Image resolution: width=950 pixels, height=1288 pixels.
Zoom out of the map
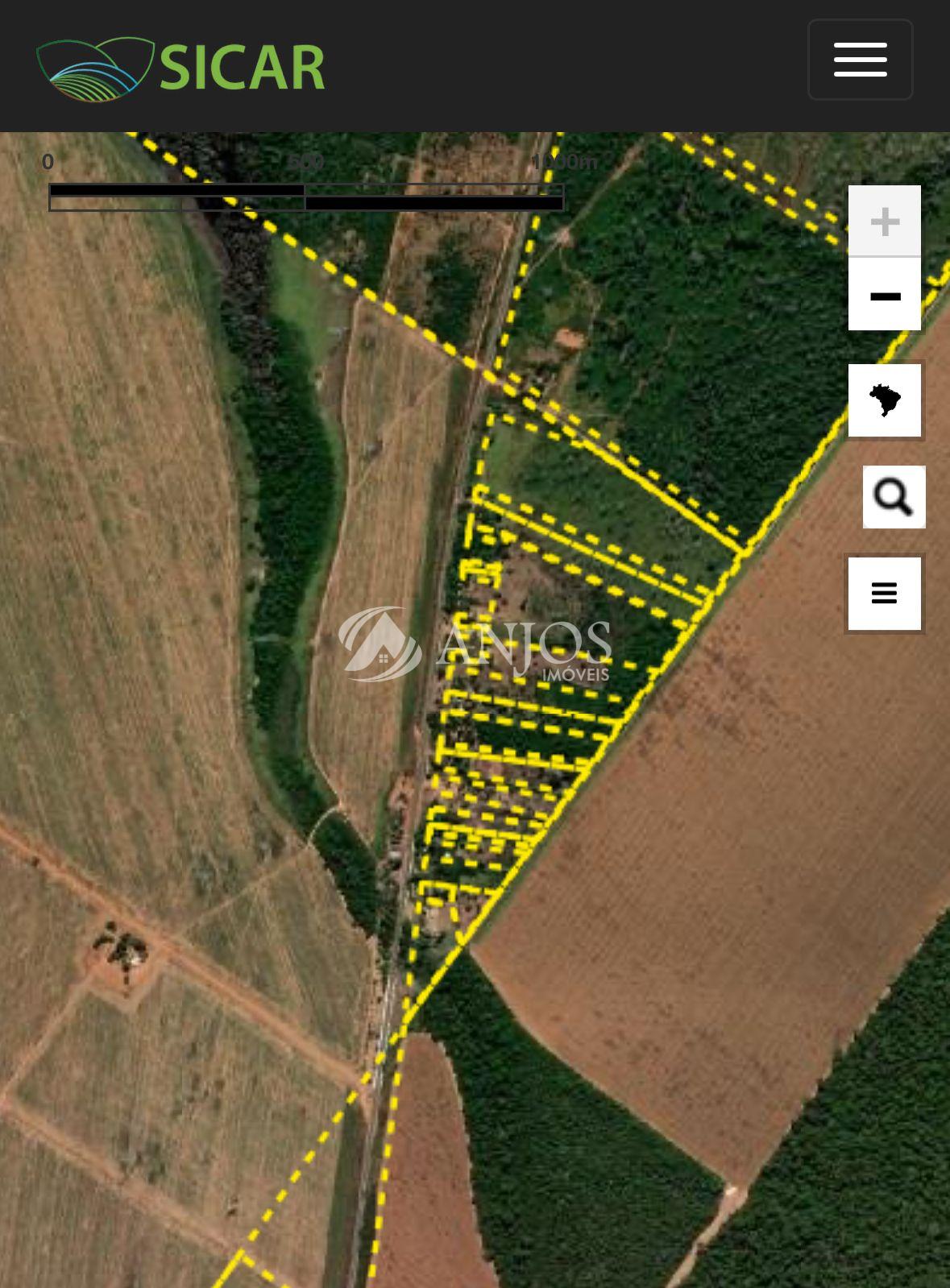(884, 295)
